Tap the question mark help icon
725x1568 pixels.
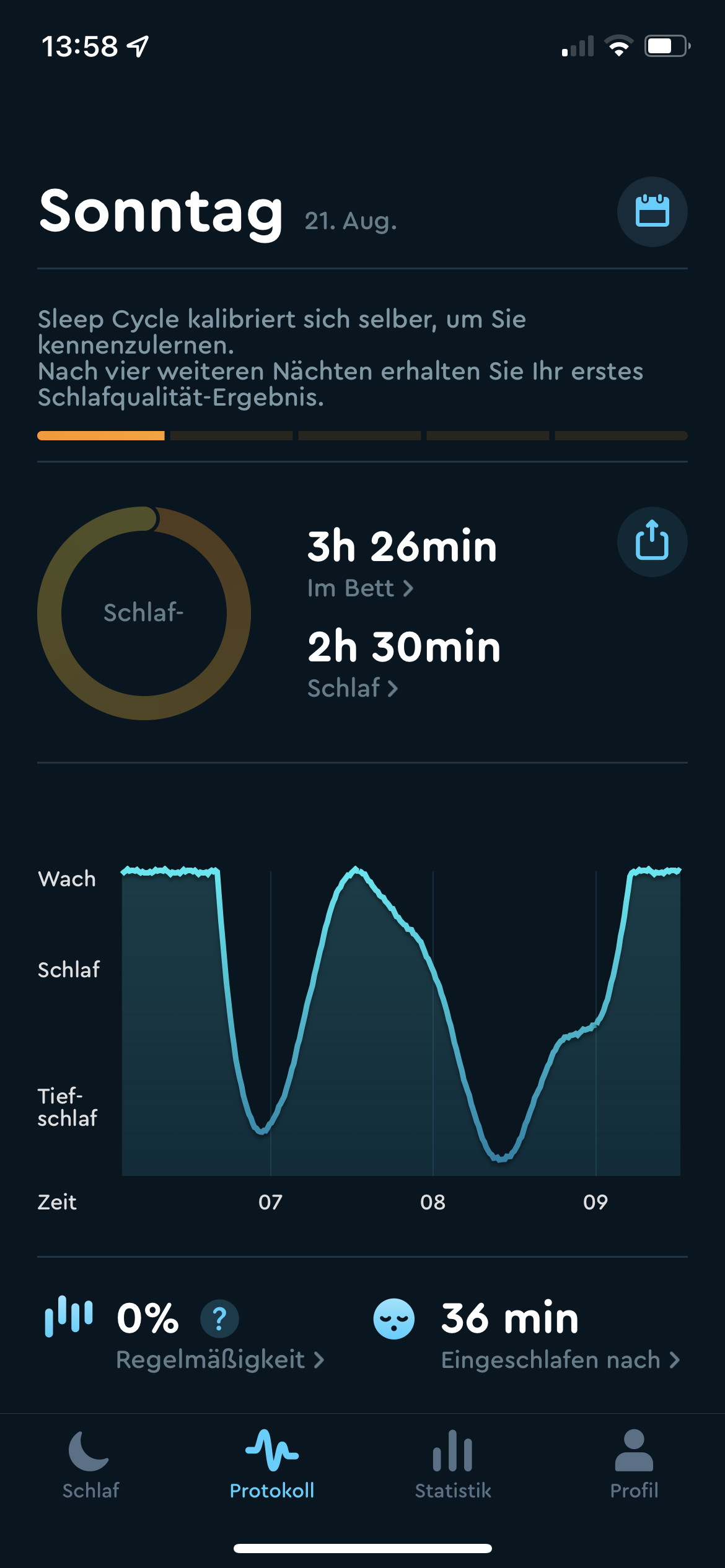[219, 1319]
